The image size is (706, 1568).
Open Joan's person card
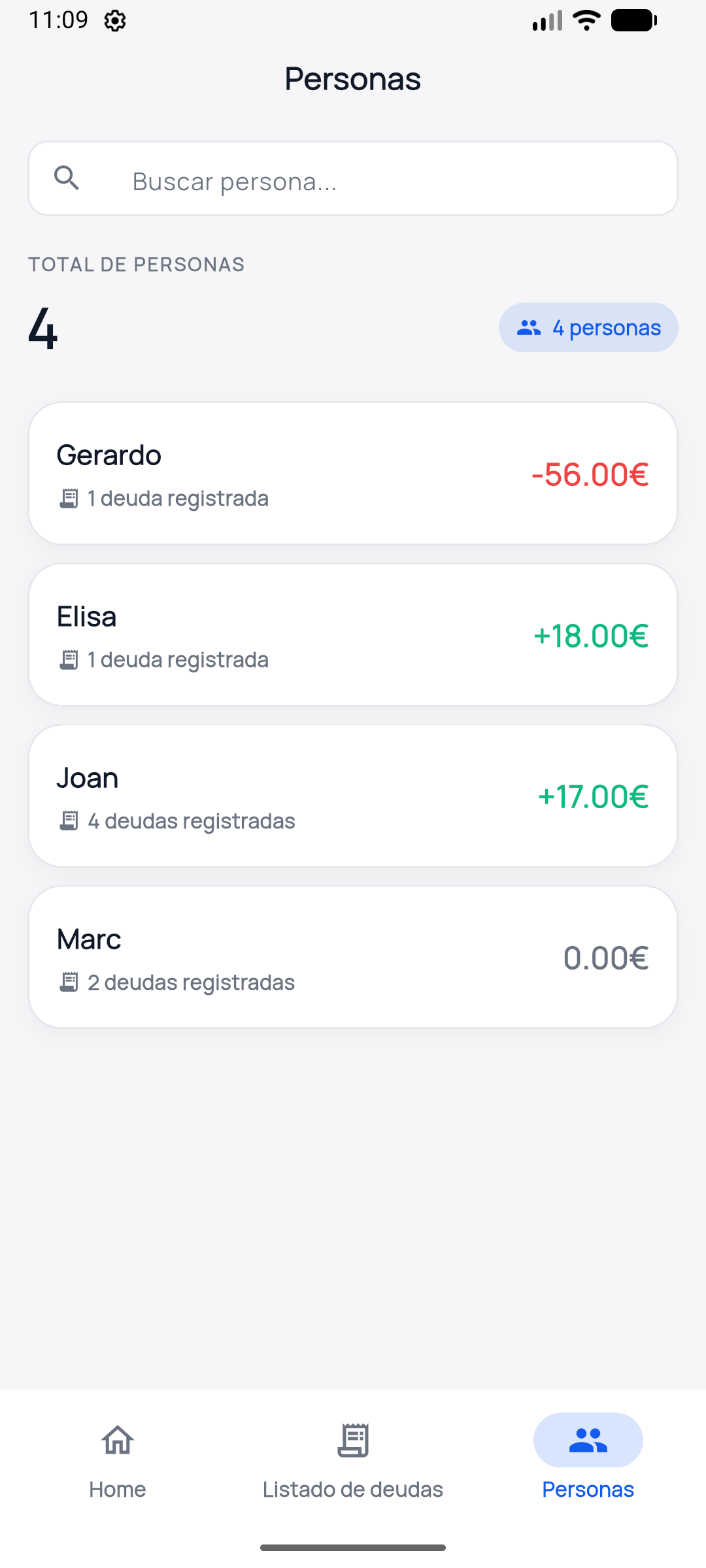[x=353, y=794]
